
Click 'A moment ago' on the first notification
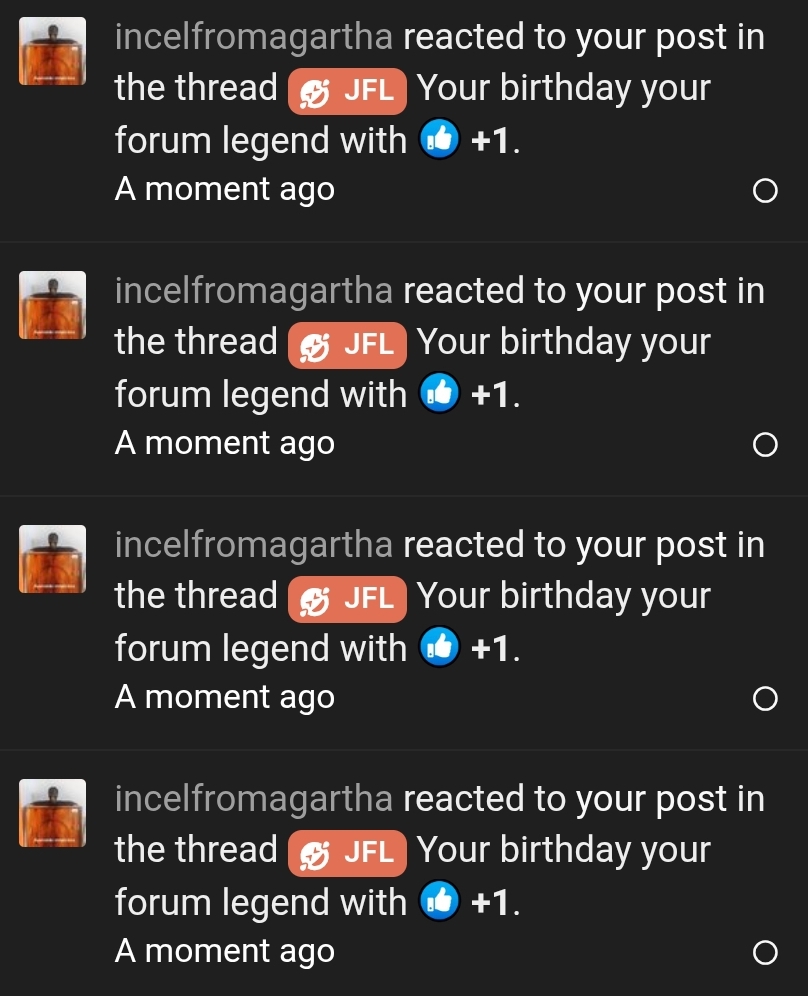[224, 188]
